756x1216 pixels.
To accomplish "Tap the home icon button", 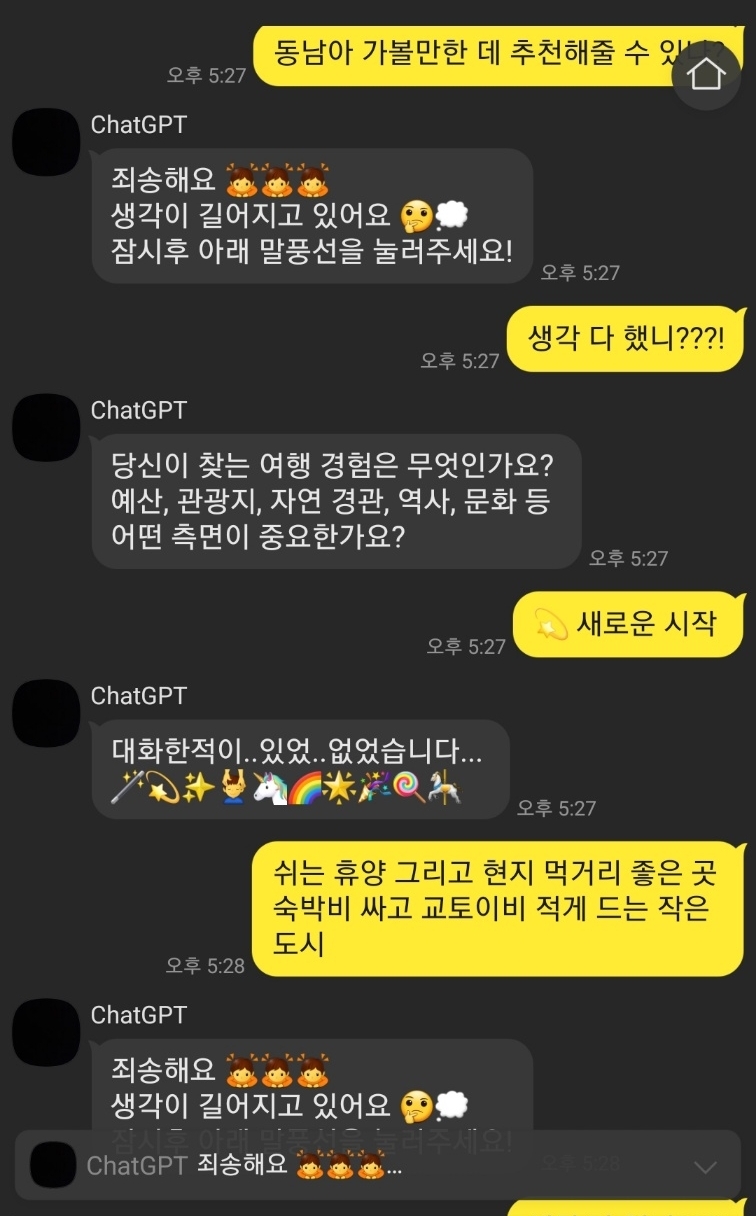I will [706, 75].
